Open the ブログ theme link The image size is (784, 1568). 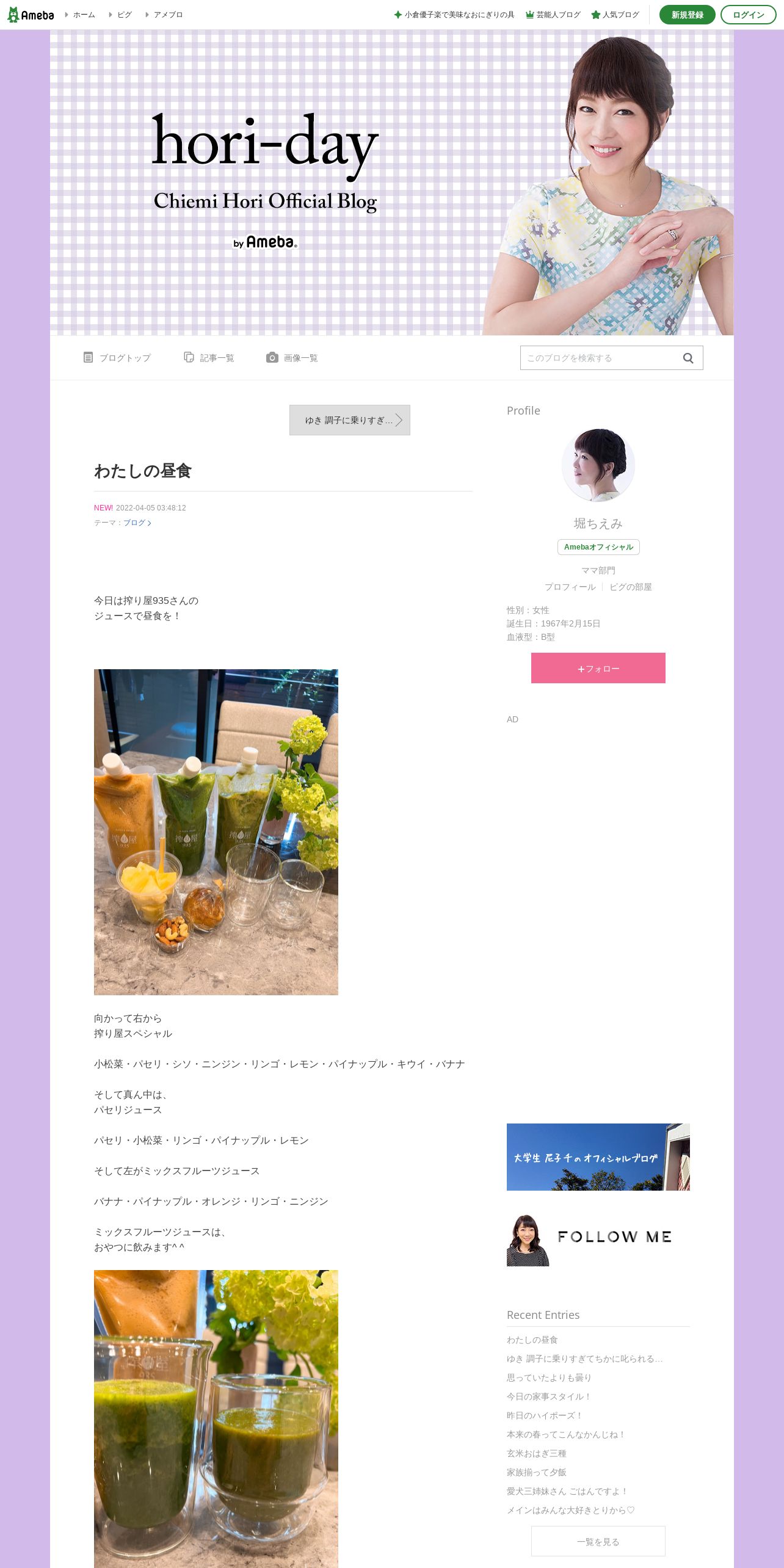137,523
